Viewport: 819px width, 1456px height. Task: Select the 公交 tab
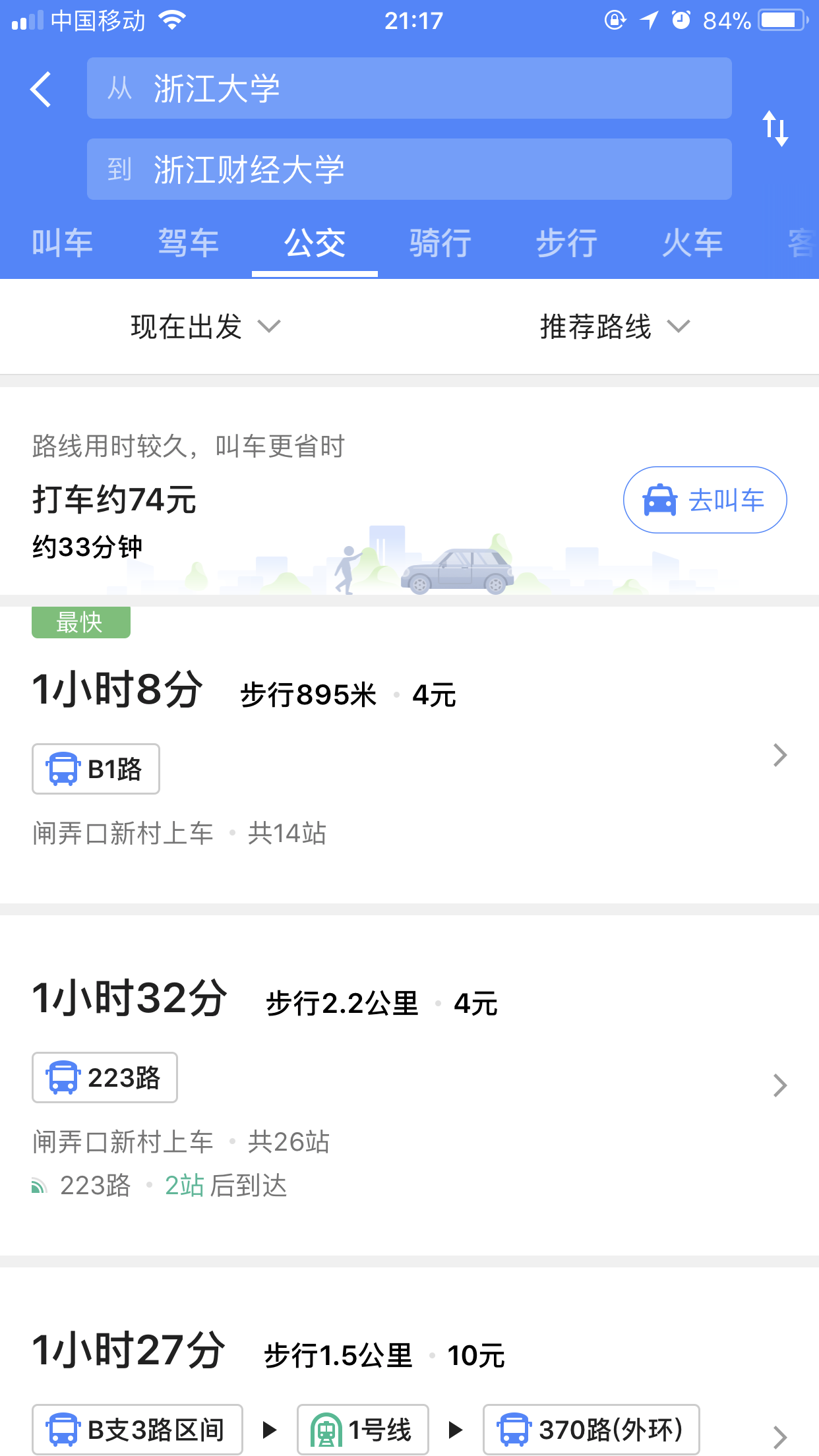315,243
